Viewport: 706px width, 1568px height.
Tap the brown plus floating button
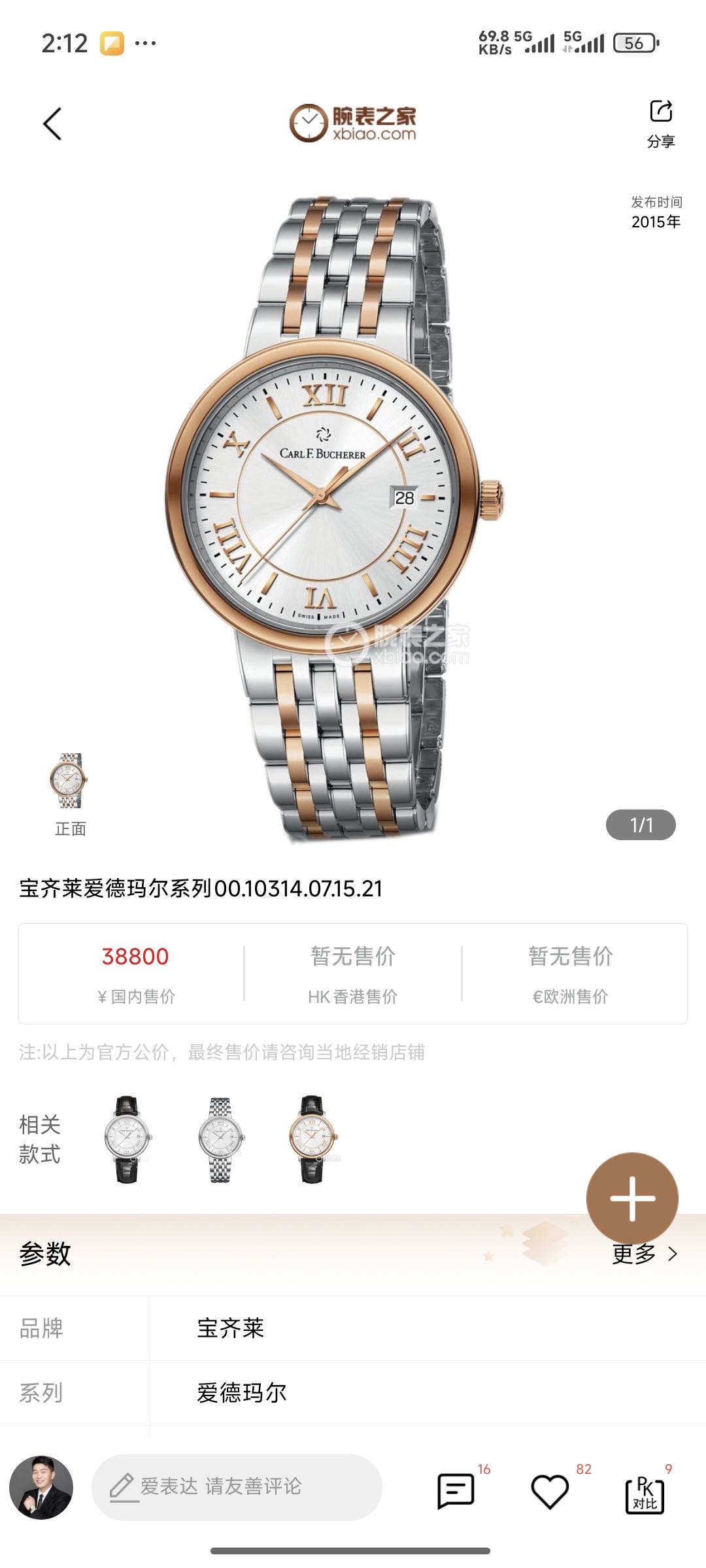point(631,1198)
